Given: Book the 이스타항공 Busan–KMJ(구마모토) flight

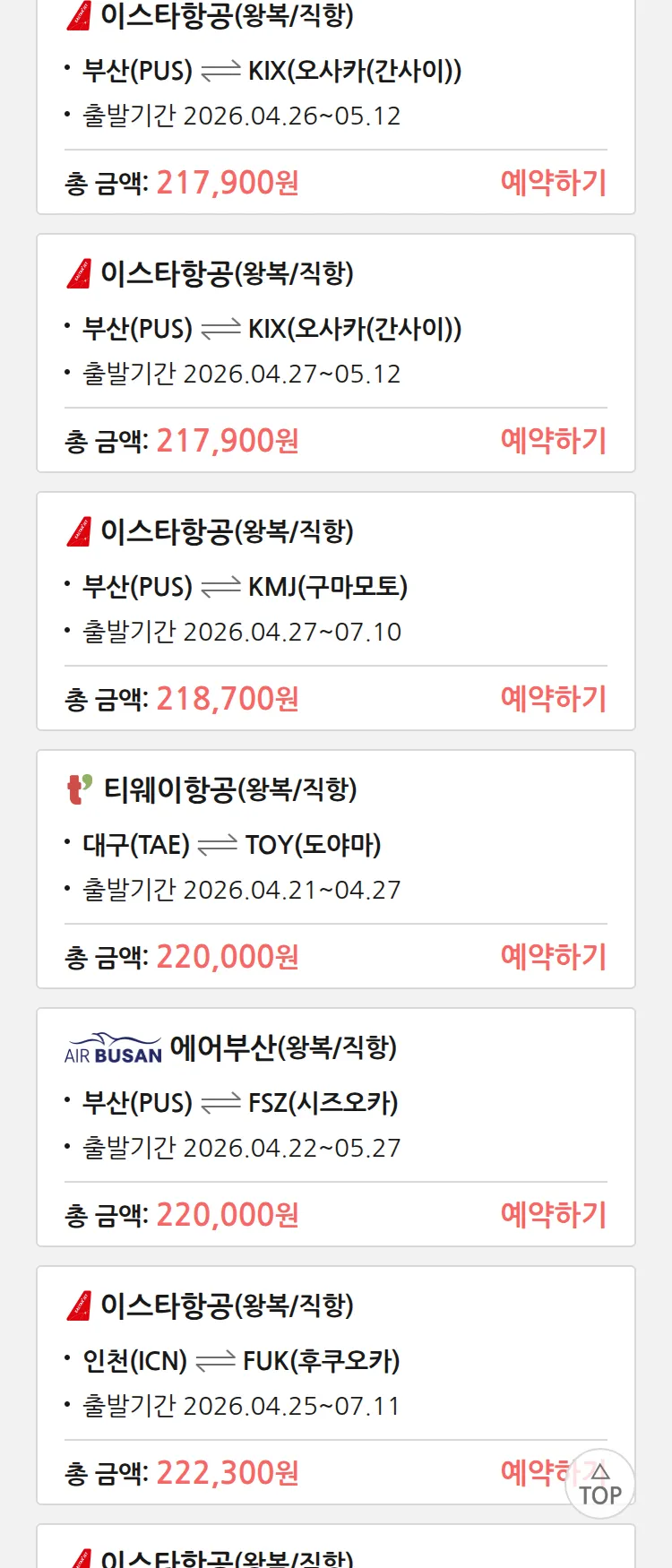Looking at the screenshot, I should click(553, 699).
